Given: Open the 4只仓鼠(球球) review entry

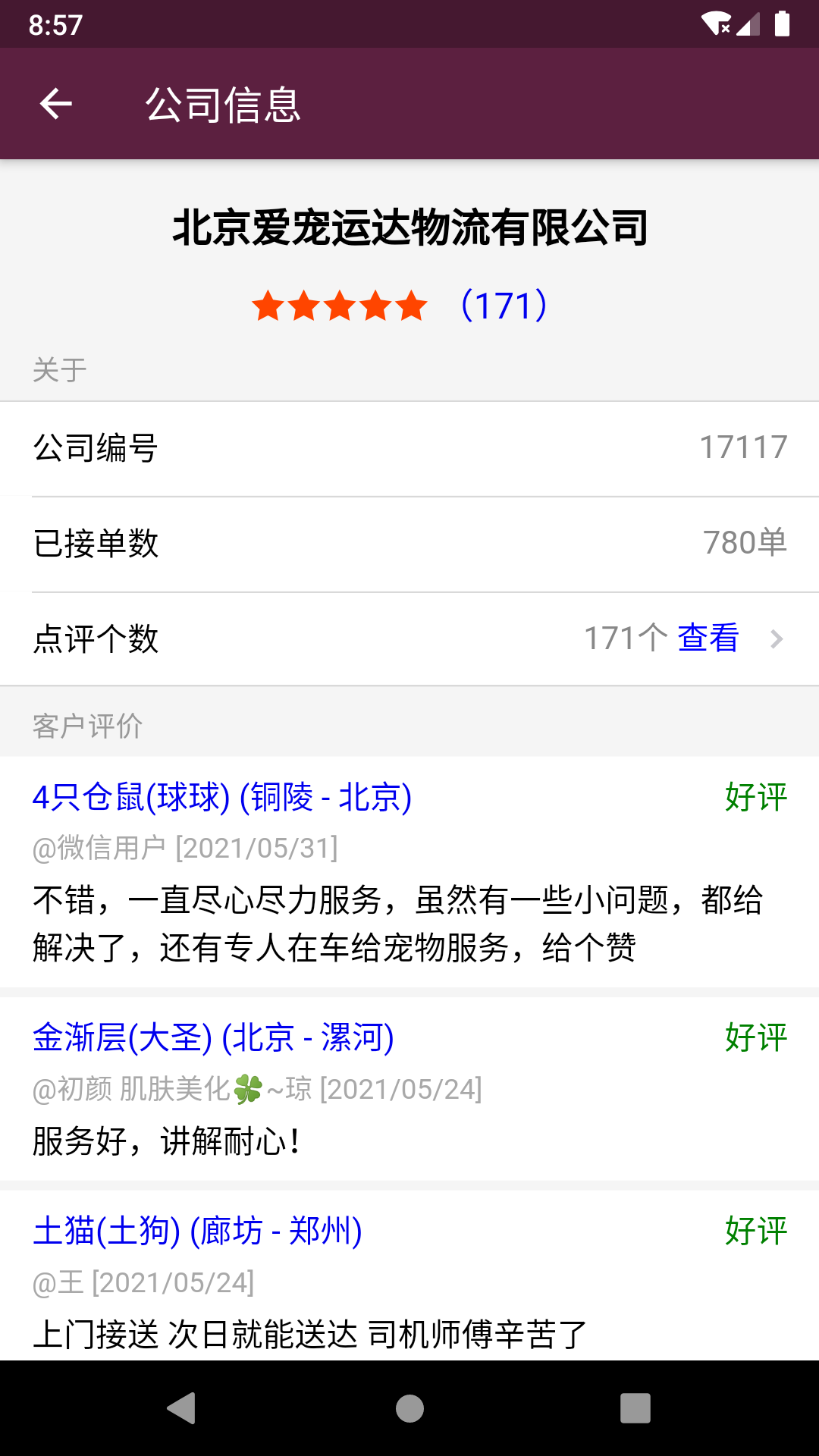Looking at the screenshot, I should (224, 799).
